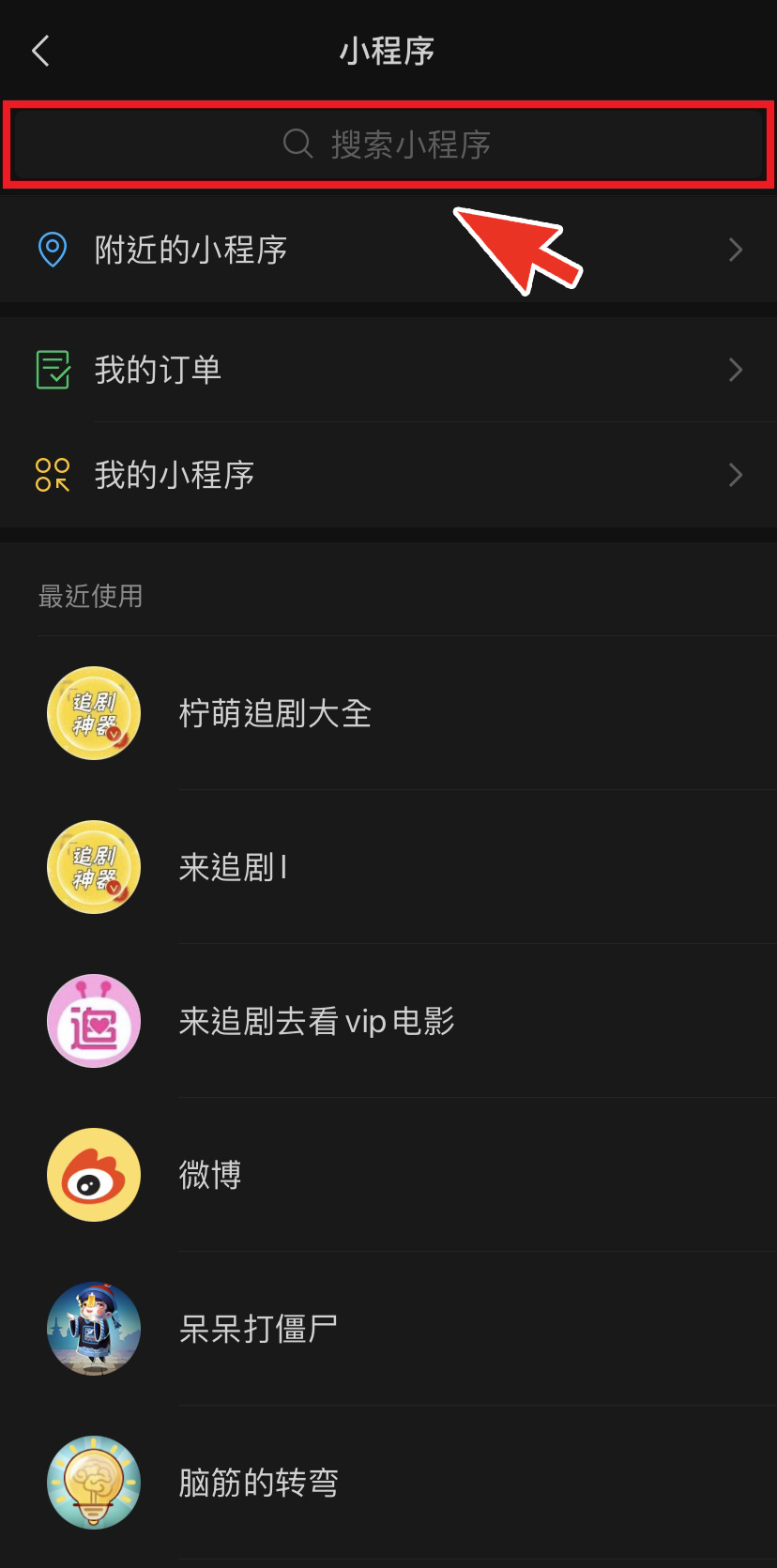Launch the 柠萌追剧大全 mini program
Image resolution: width=777 pixels, height=1568 pixels.
pos(275,713)
